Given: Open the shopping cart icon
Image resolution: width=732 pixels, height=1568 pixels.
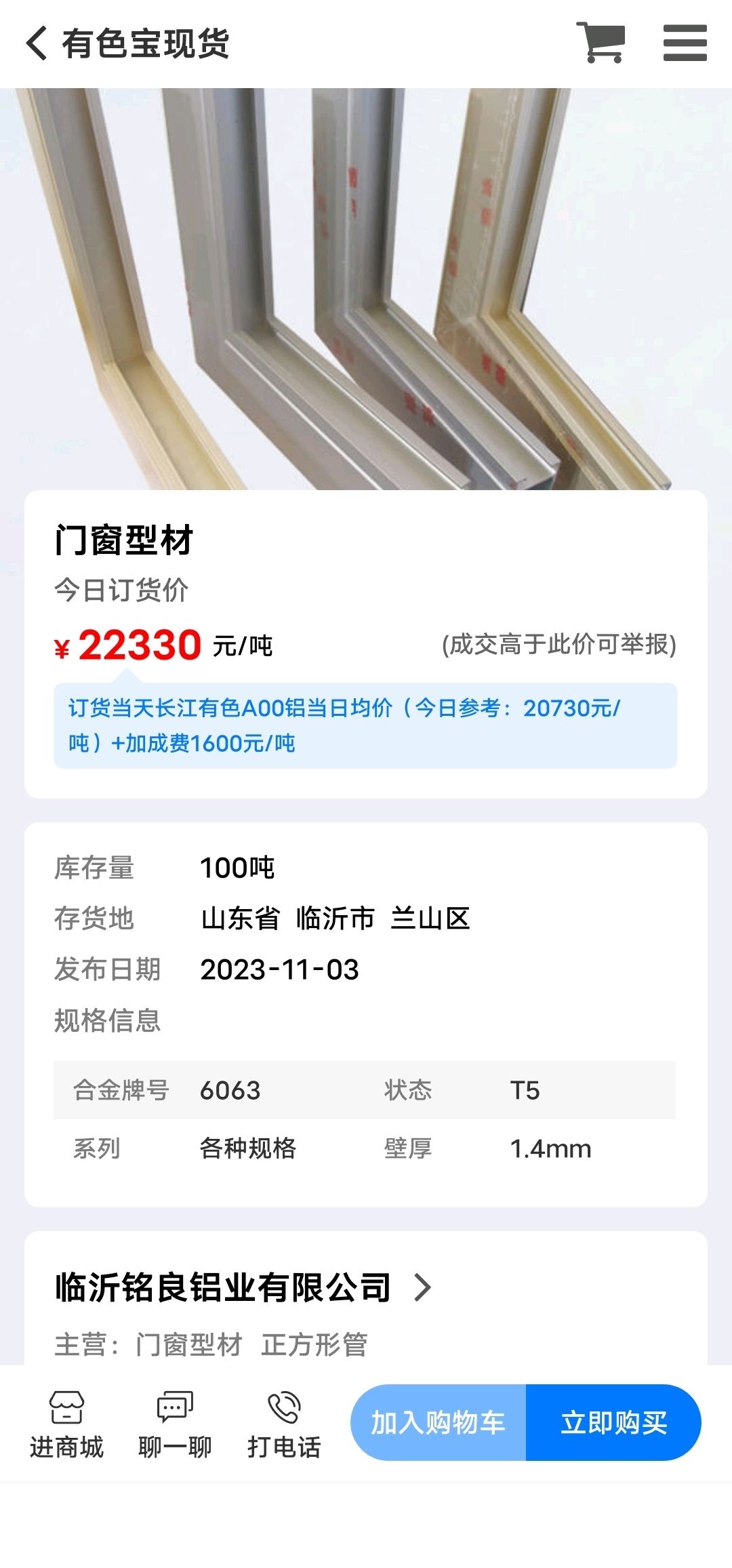Looking at the screenshot, I should click(x=601, y=43).
